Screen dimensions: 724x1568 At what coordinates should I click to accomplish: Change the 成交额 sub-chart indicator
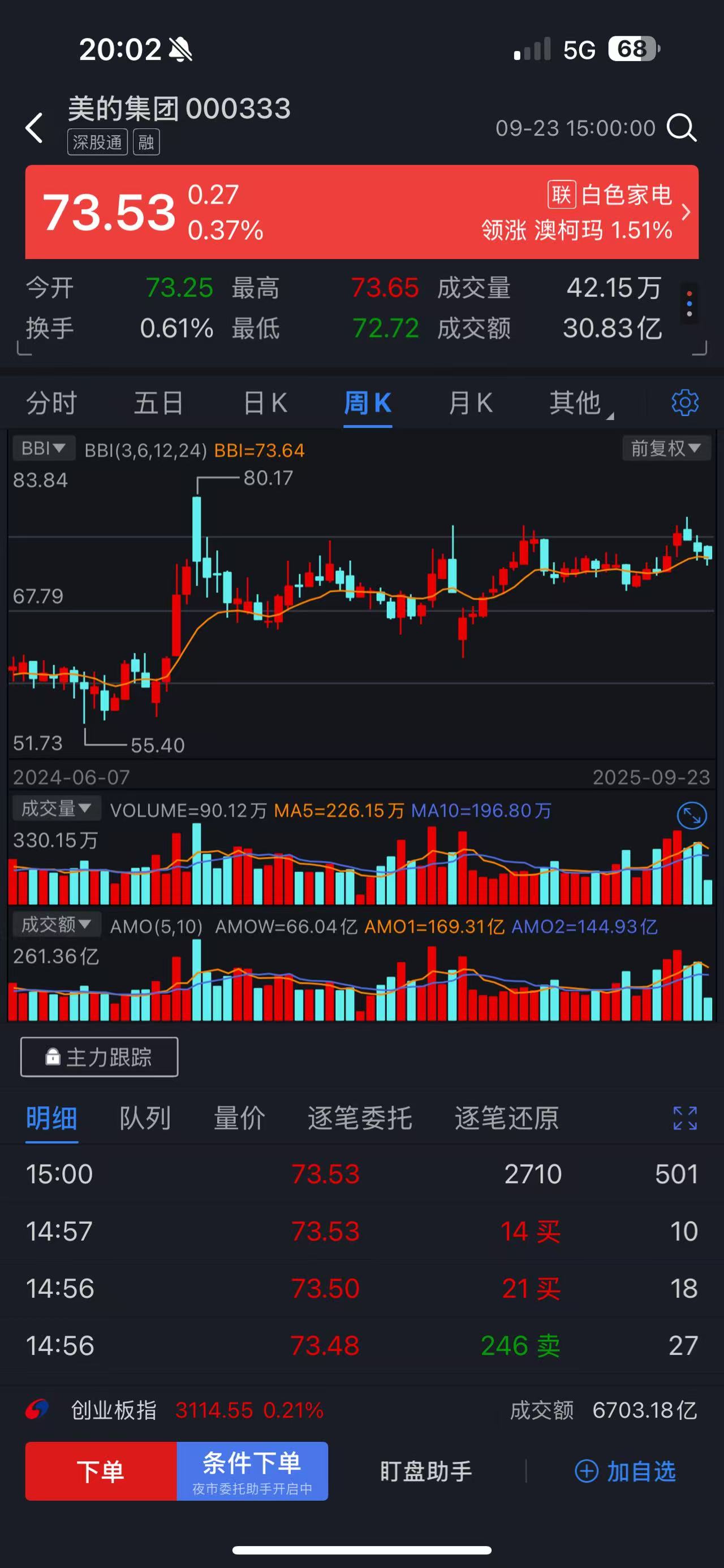point(55,925)
